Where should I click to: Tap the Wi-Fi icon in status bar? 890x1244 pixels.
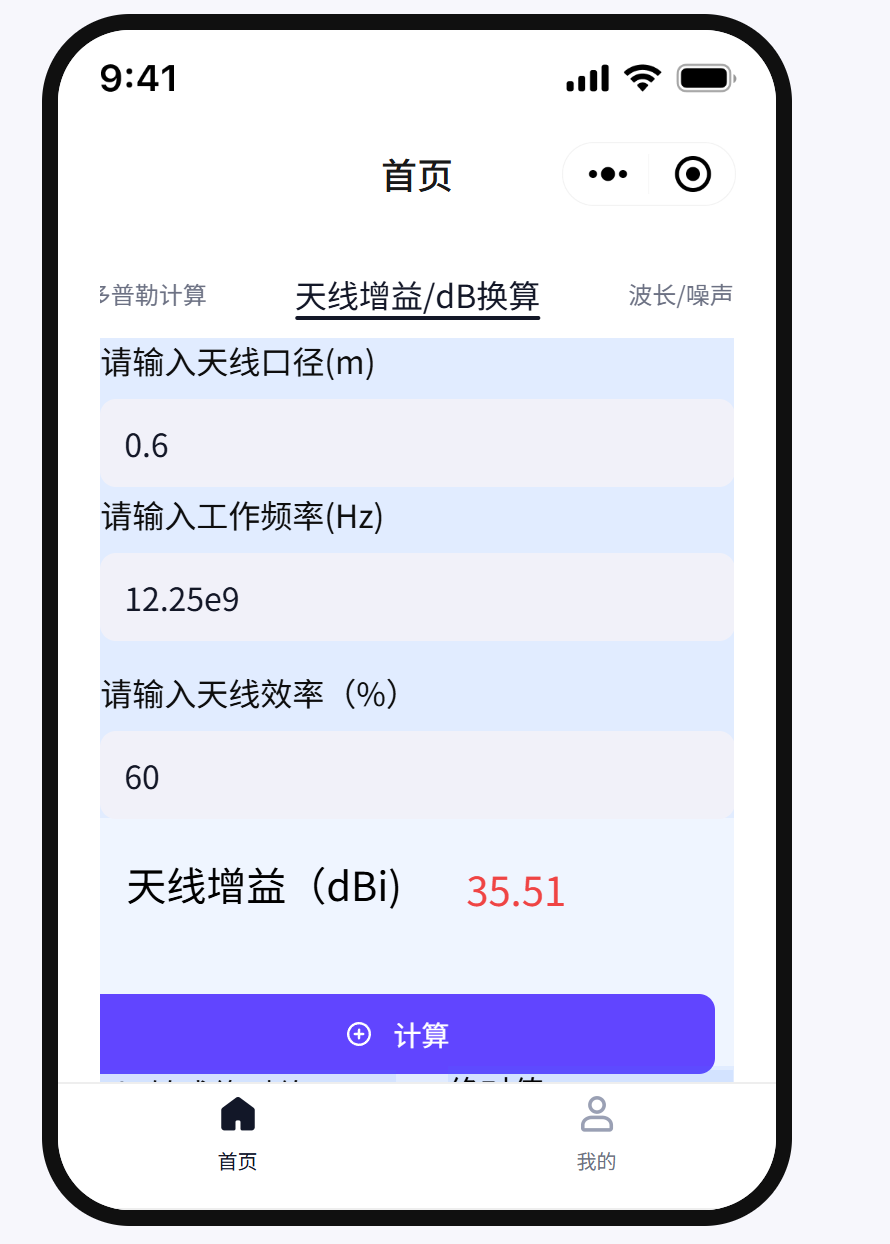pos(644,77)
